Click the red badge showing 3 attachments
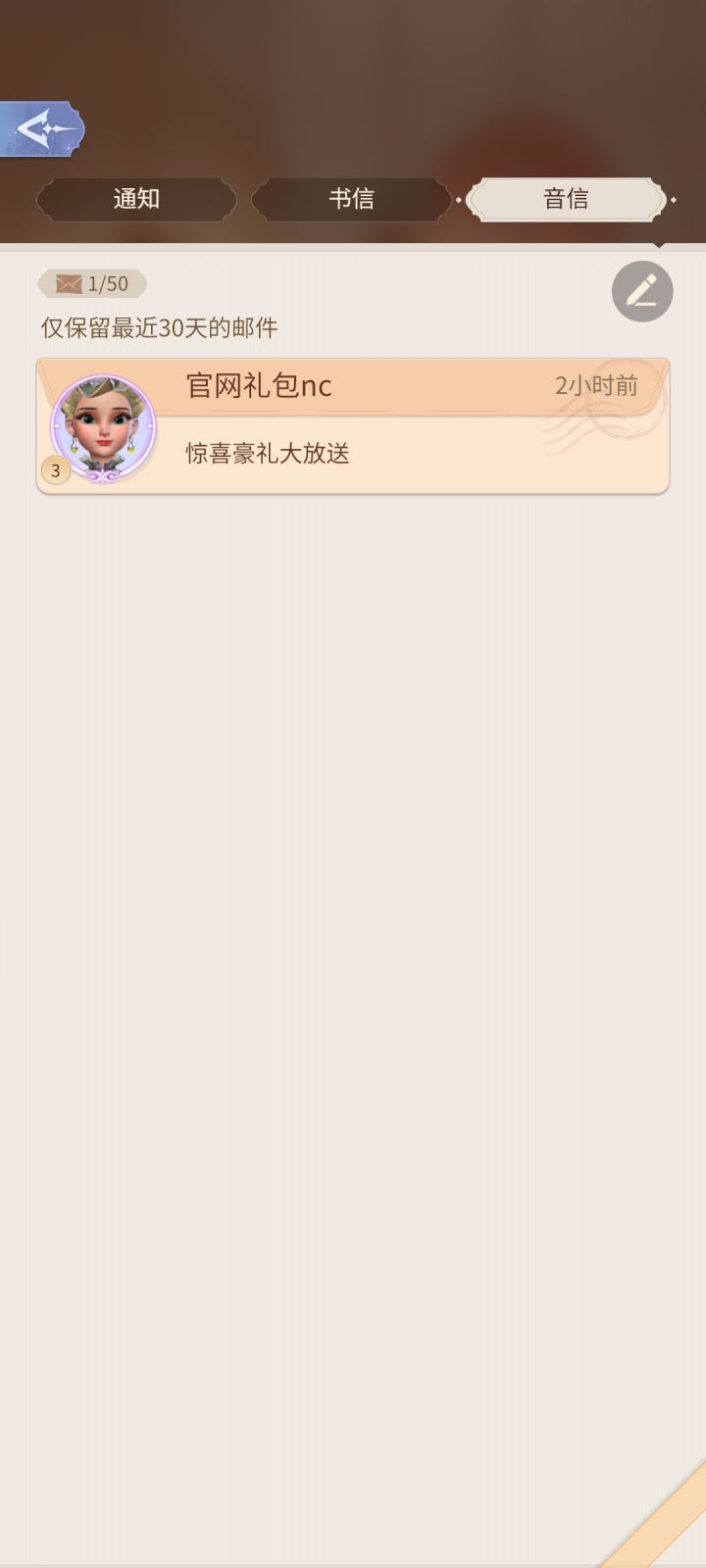 point(55,471)
